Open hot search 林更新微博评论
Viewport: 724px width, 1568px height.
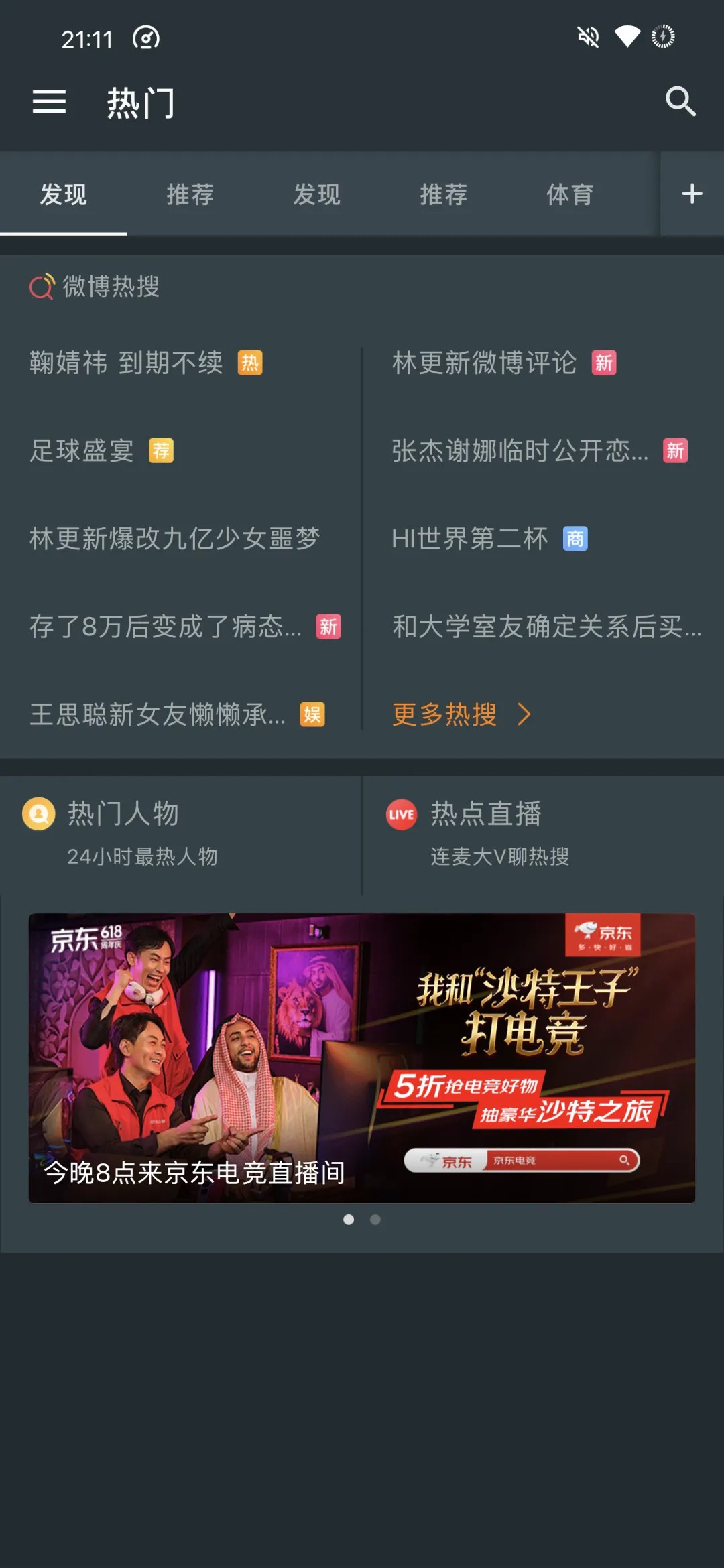(x=484, y=363)
